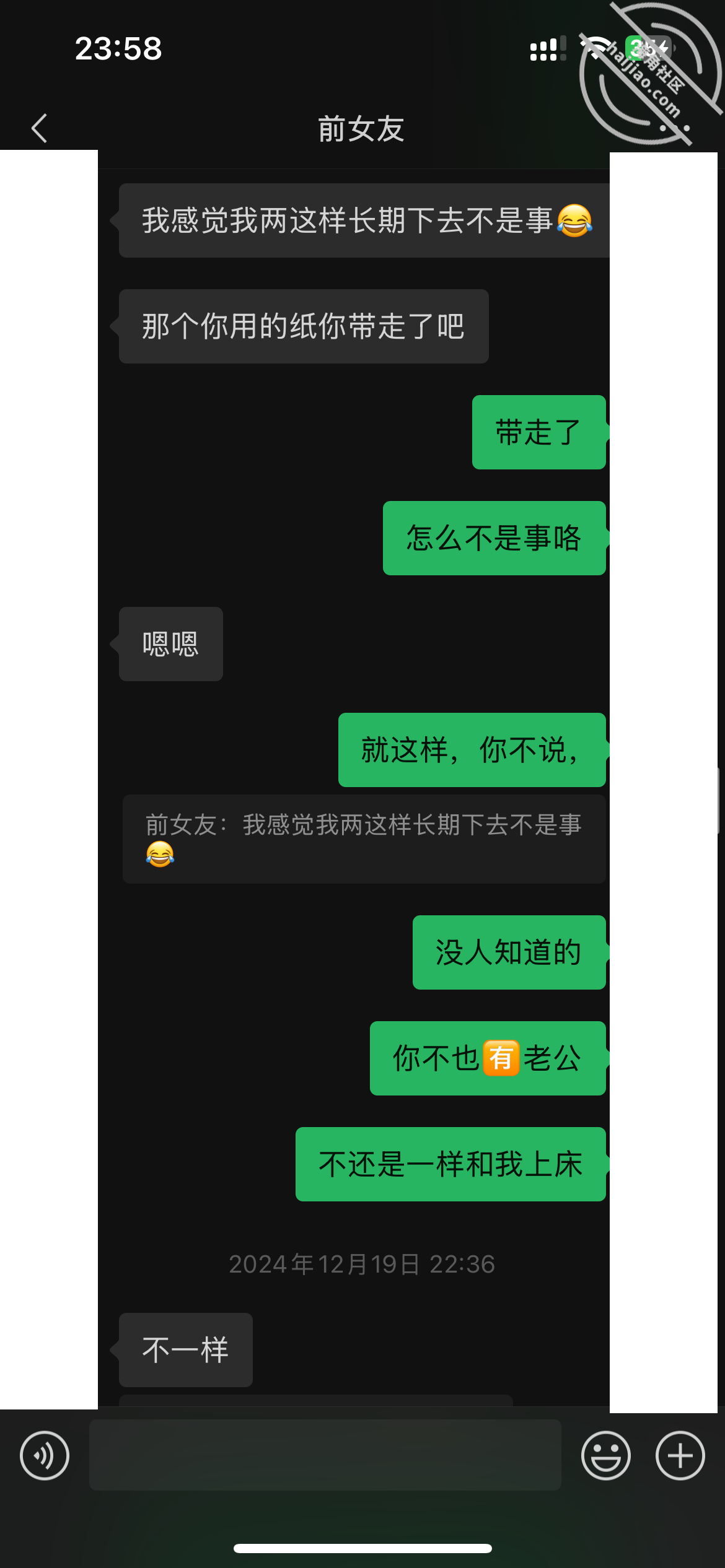
Task: Select the message bubble 带走了
Action: (x=538, y=432)
